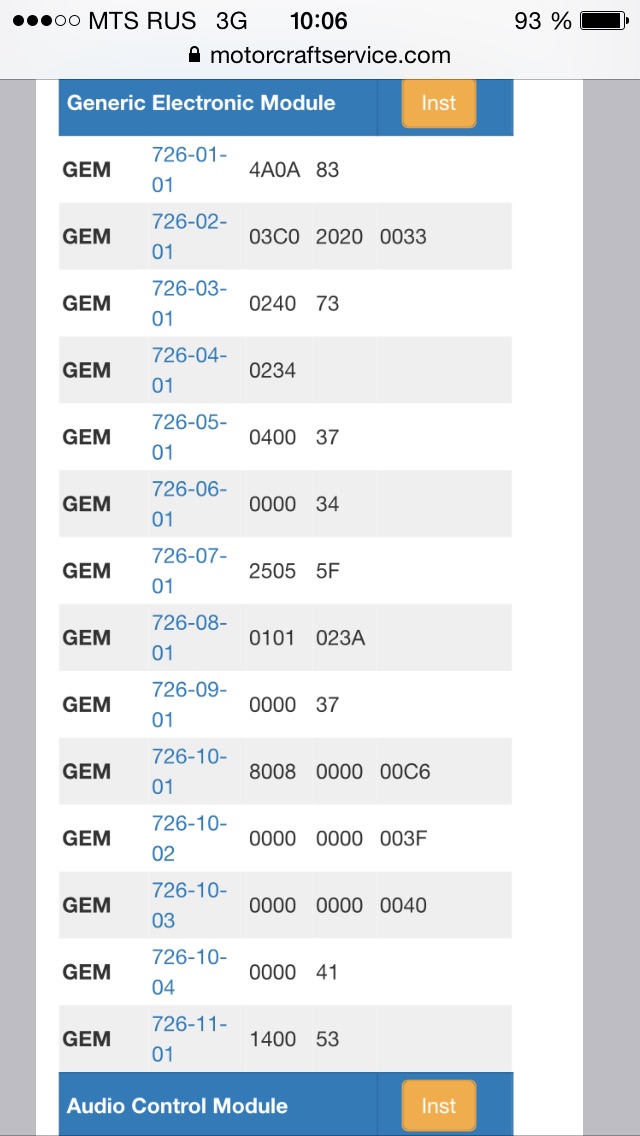Open the 726-10-02 link
This screenshot has height=1136, width=640.
click(x=189, y=838)
